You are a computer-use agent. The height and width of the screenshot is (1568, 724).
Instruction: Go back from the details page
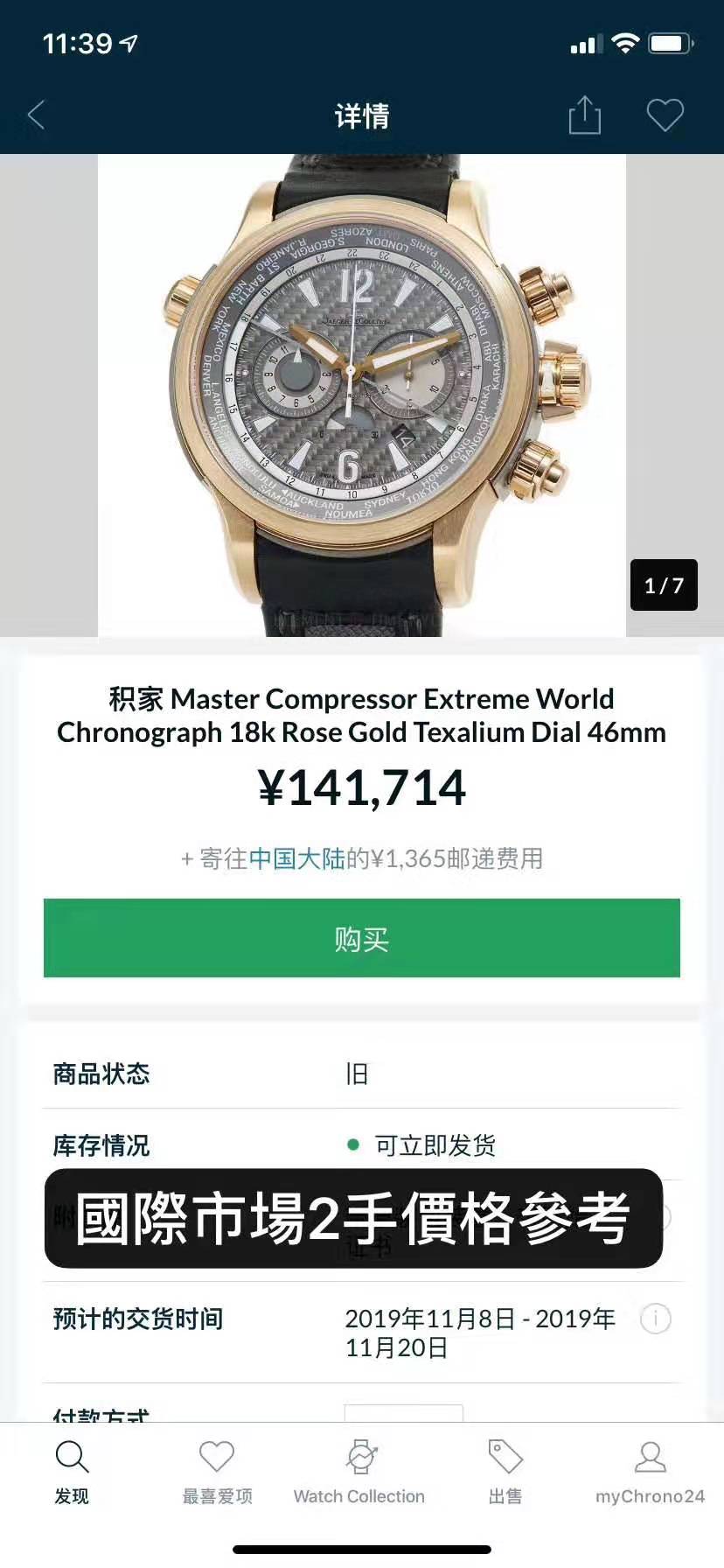pyautogui.click(x=37, y=115)
